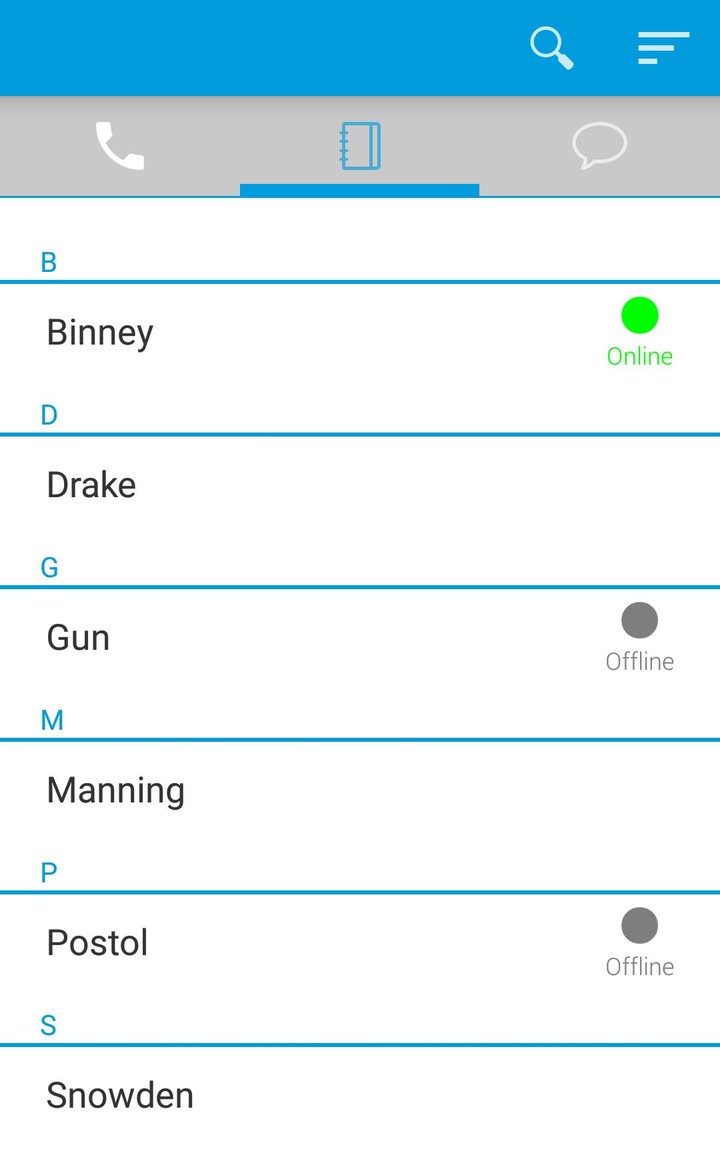Select the address book tab icon
This screenshot has width=720, height=1153.
[x=360, y=145]
